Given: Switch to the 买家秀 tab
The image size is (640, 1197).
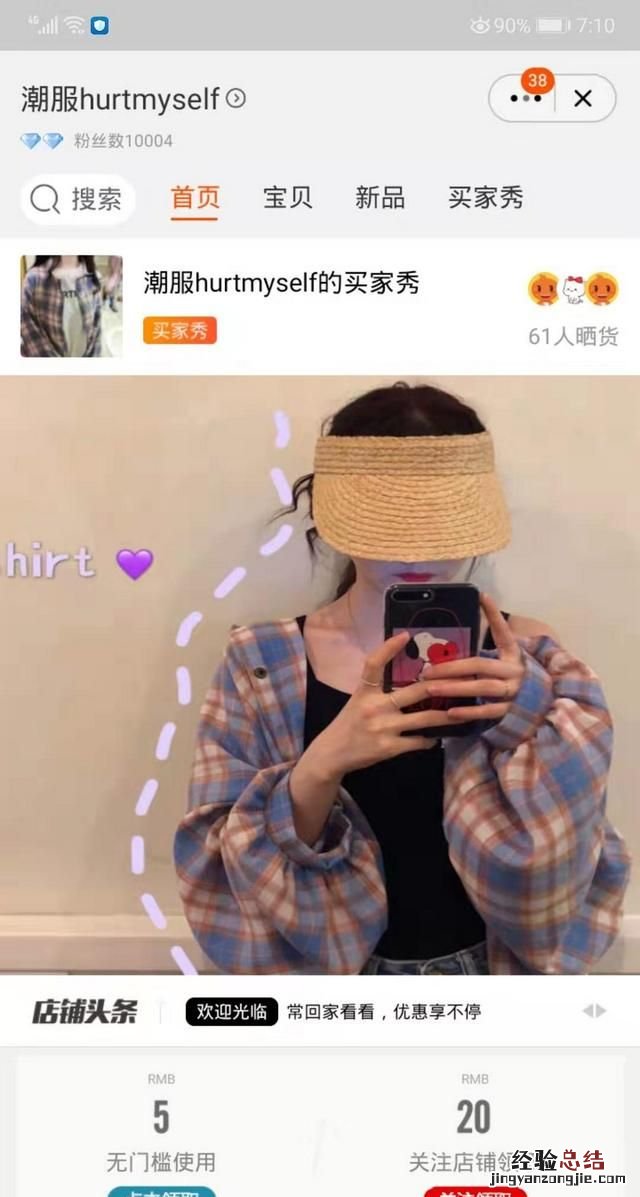Looking at the screenshot, I should point(485,198).
